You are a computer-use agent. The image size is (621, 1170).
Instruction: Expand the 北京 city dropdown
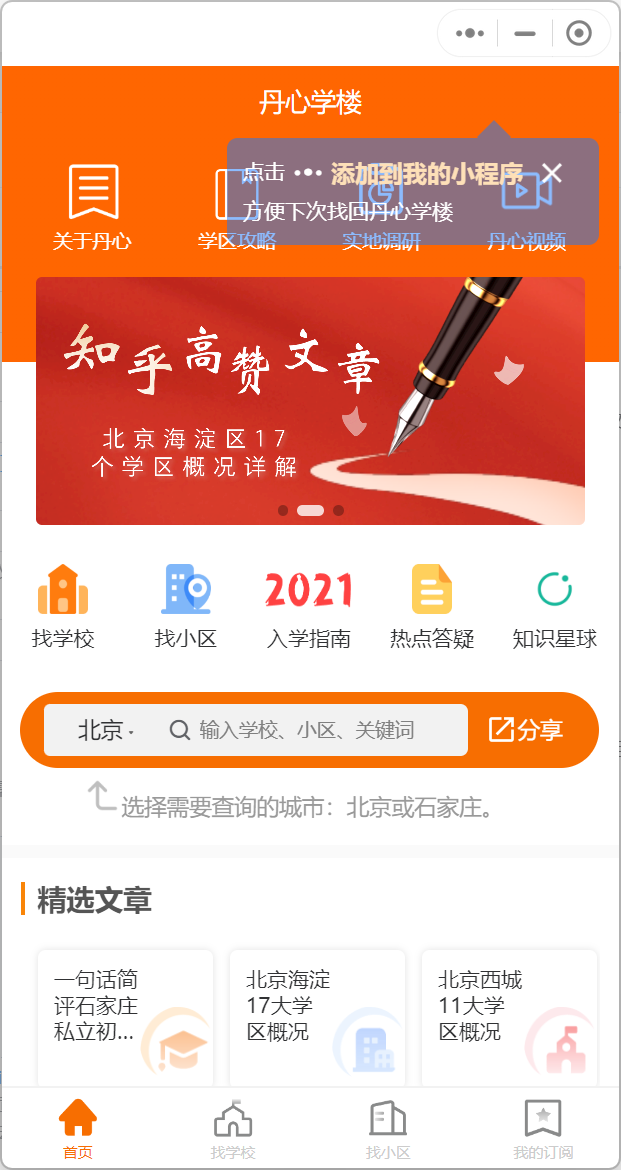105,730
